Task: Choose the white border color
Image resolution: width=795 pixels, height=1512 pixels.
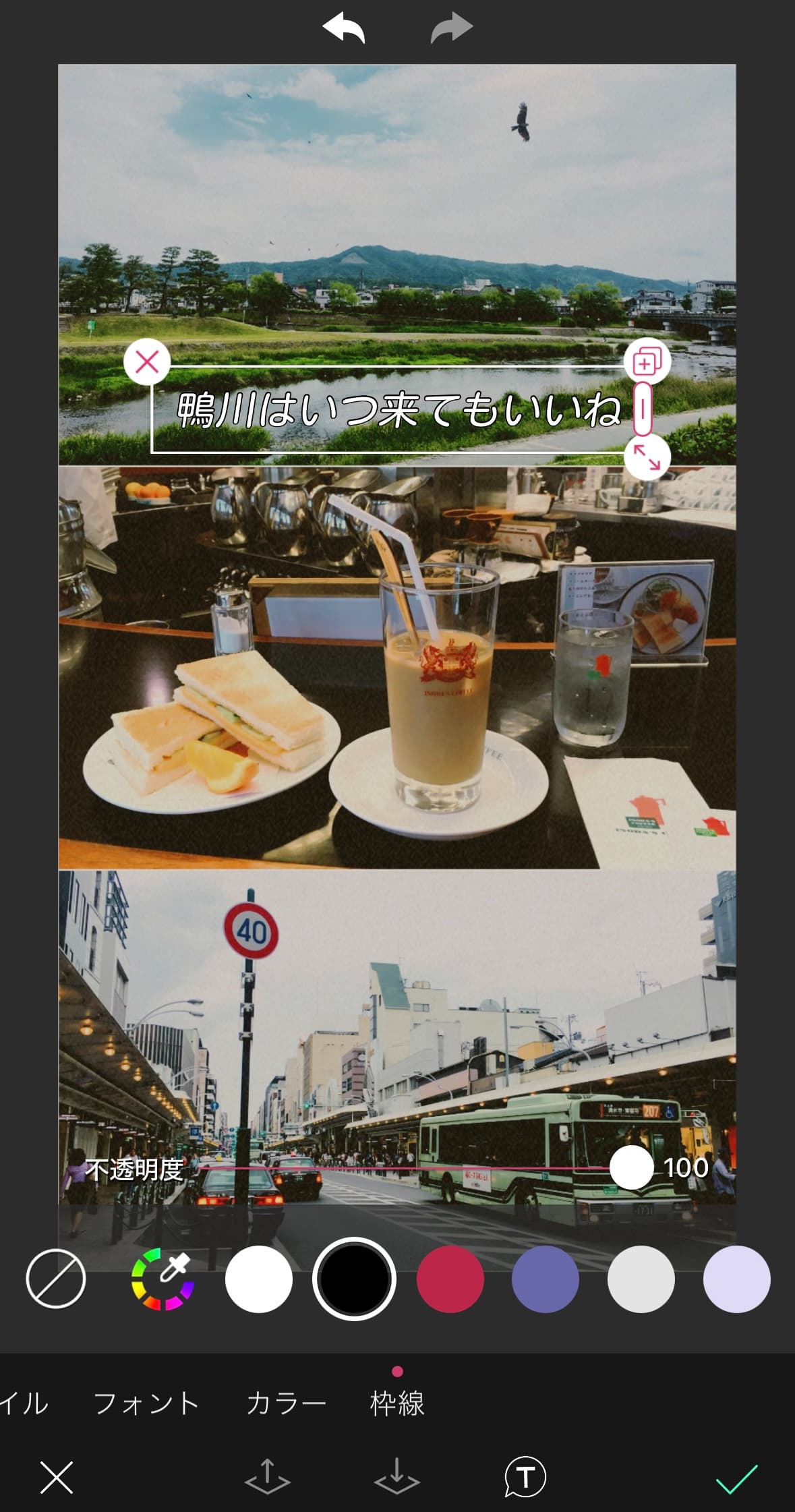Action: (x=258, y=1279)
